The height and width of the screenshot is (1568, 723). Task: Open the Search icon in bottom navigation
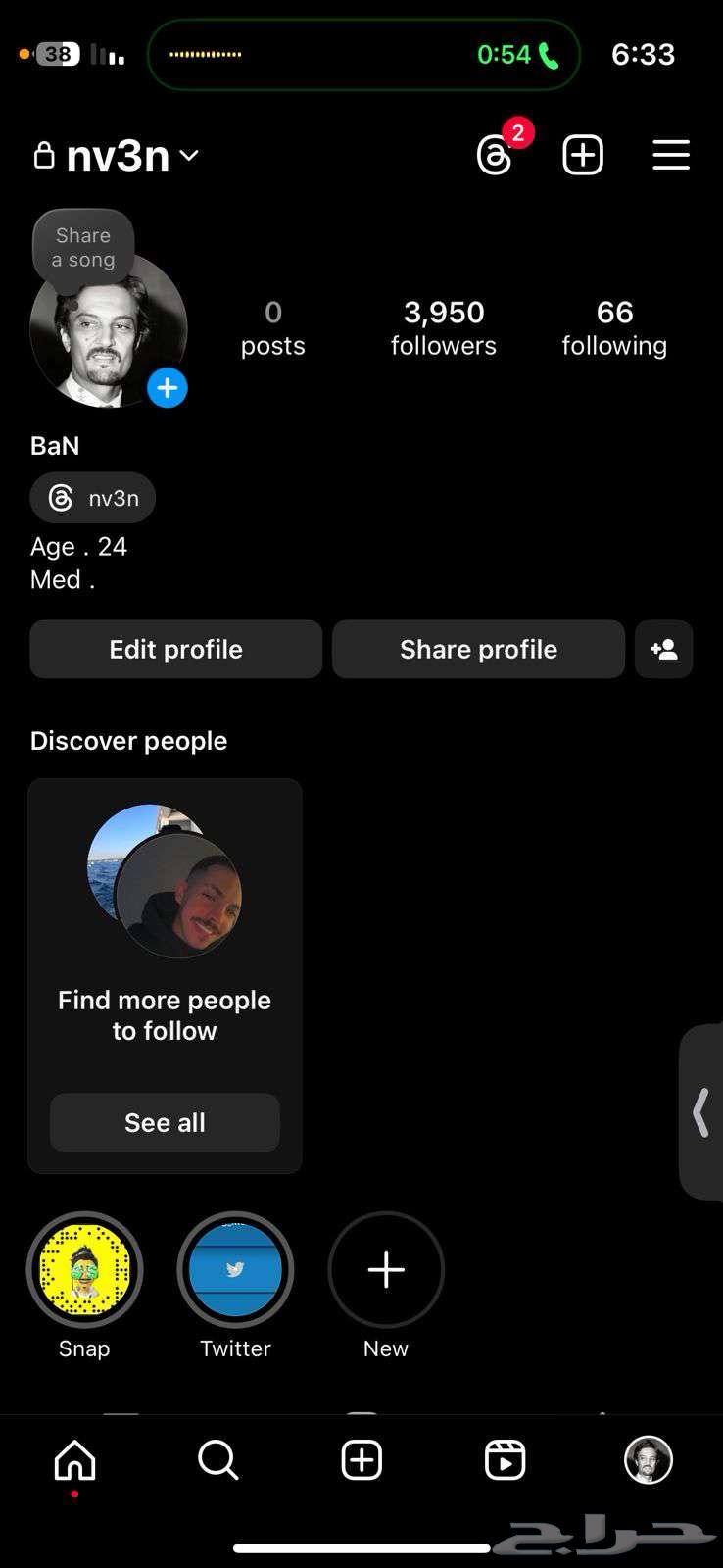[217, 1459]
